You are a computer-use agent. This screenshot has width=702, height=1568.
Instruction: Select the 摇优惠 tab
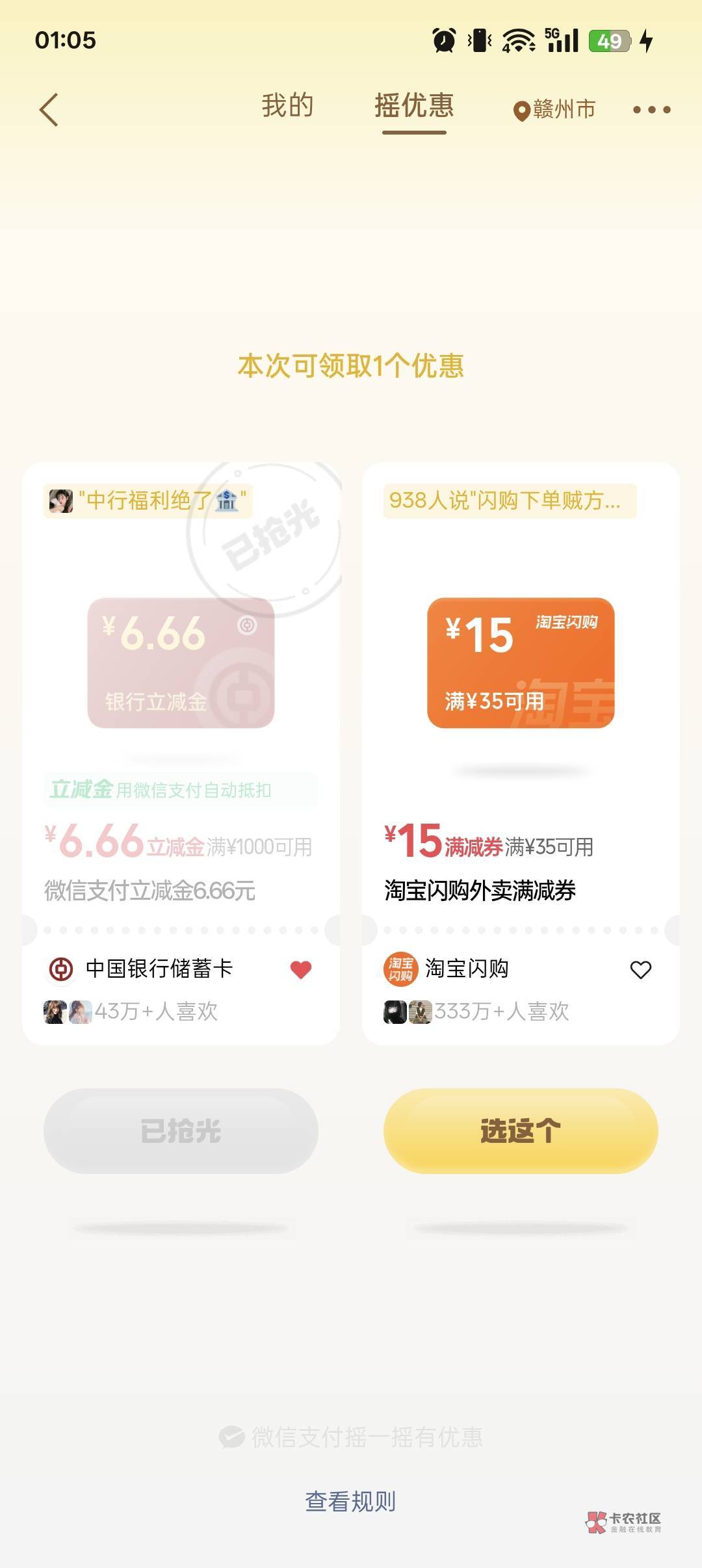tap(414, 106)
